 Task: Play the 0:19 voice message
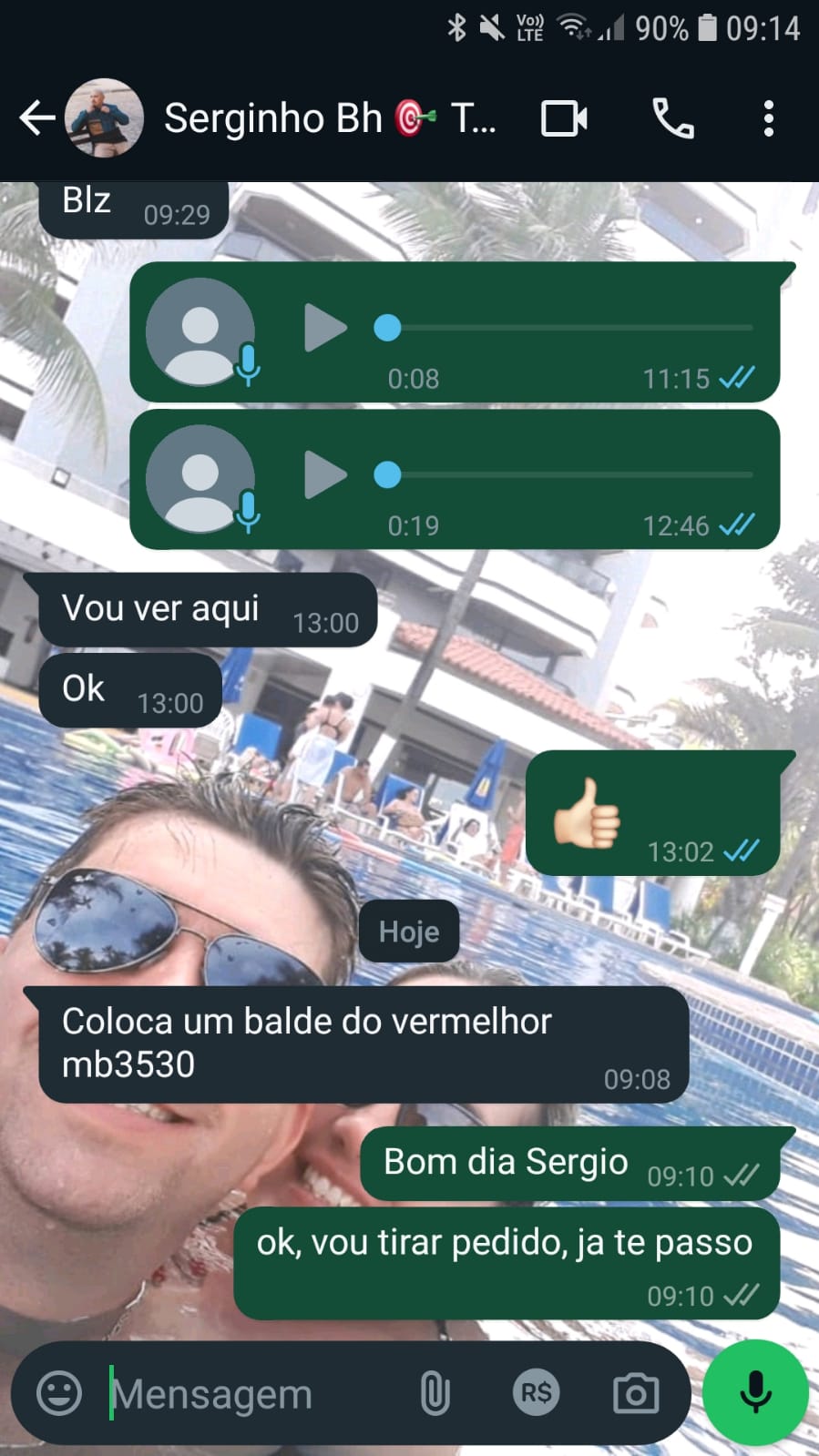click(325, 475)
